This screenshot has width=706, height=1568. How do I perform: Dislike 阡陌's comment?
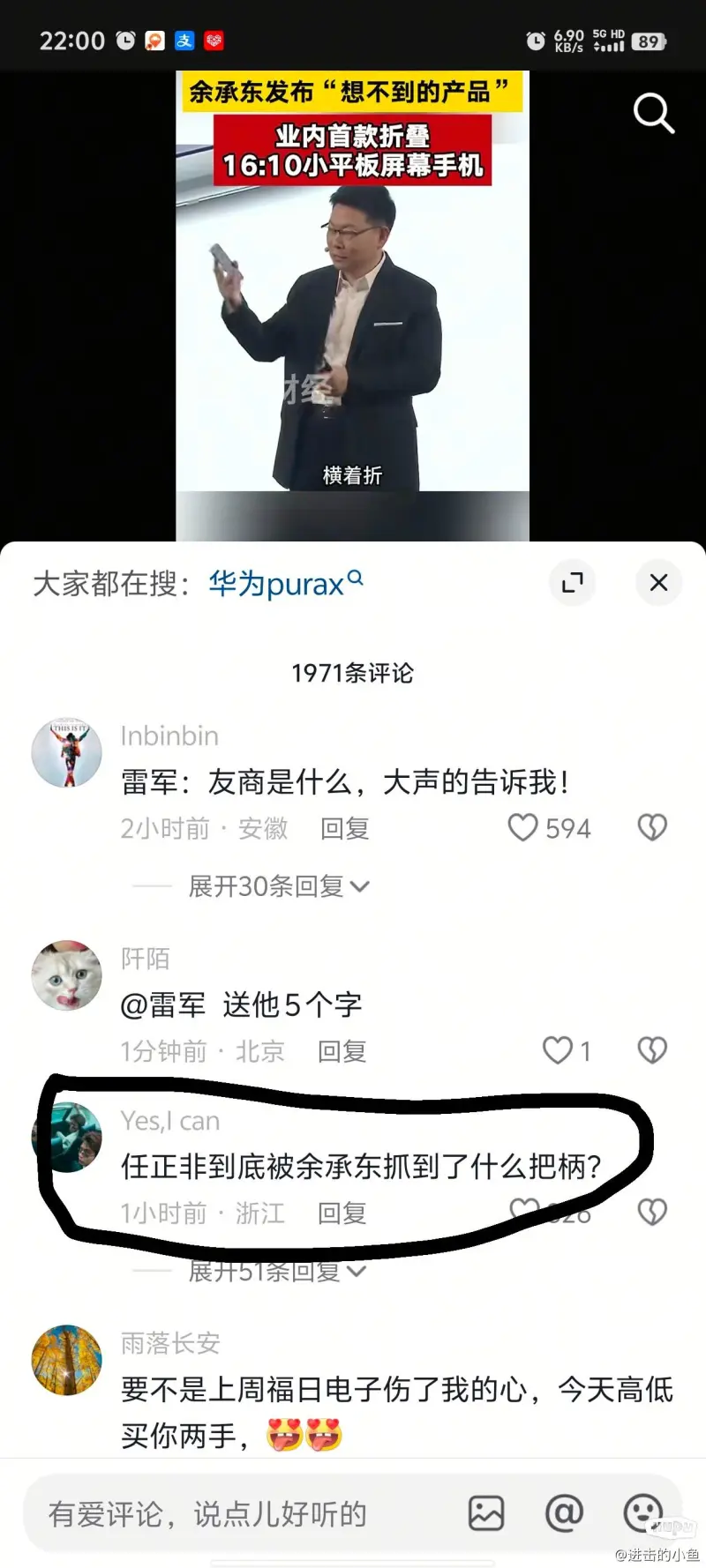652,1050
